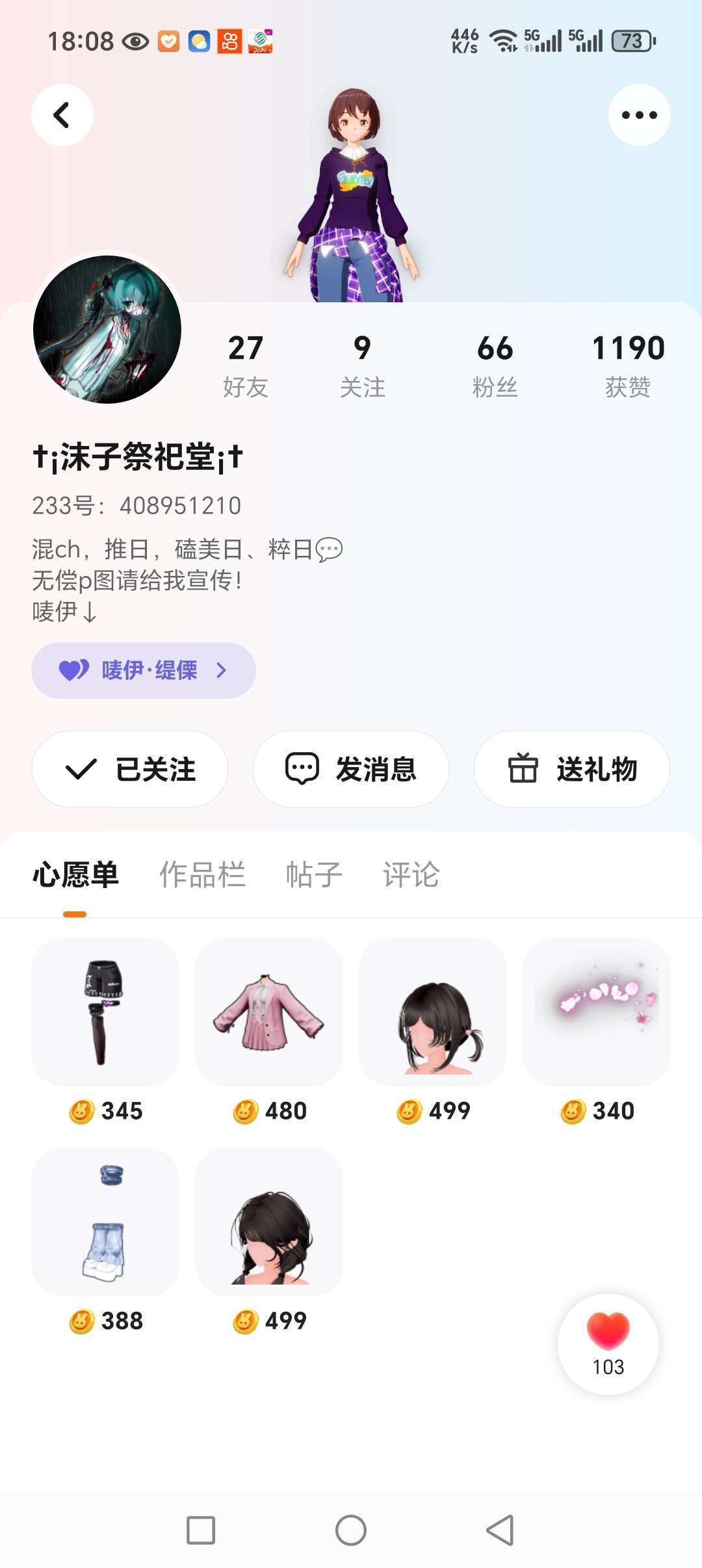The height and width of the screenshot is (1568, 702).
Task: Tap 已关注 to unfollow this user
Action: point(130,769)
